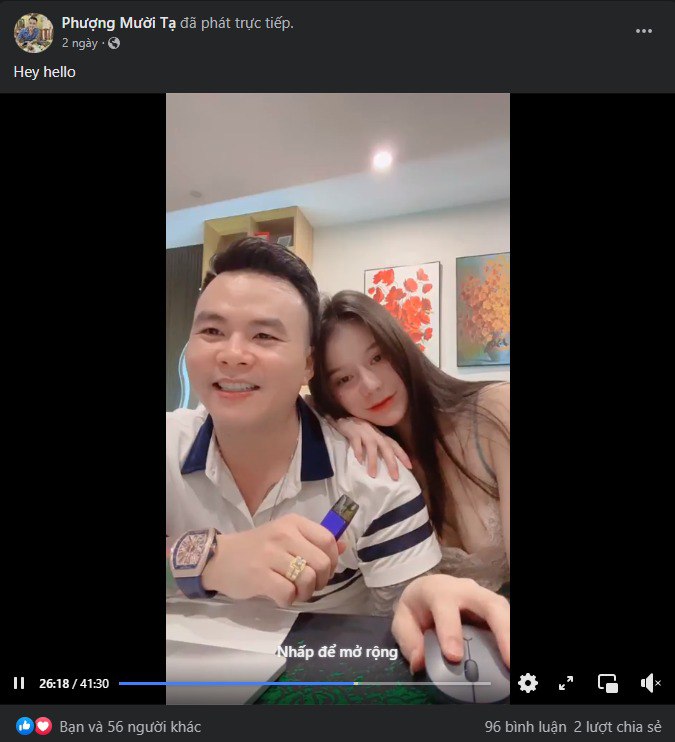
Task: Open the post's three-dot options menu
Action: pos(644,31)
